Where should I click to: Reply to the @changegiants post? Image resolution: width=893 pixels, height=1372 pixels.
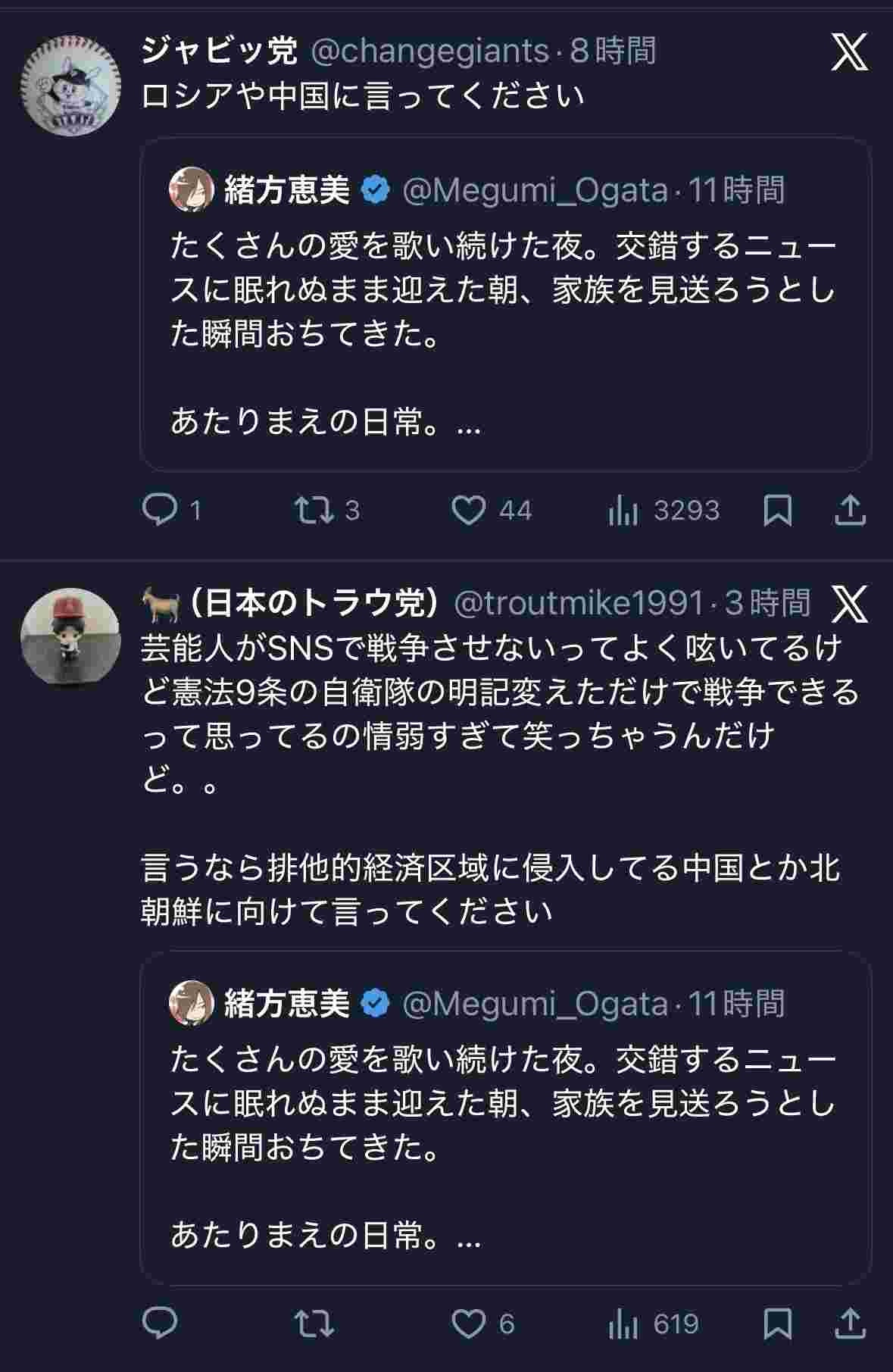(x=160, y=511)
